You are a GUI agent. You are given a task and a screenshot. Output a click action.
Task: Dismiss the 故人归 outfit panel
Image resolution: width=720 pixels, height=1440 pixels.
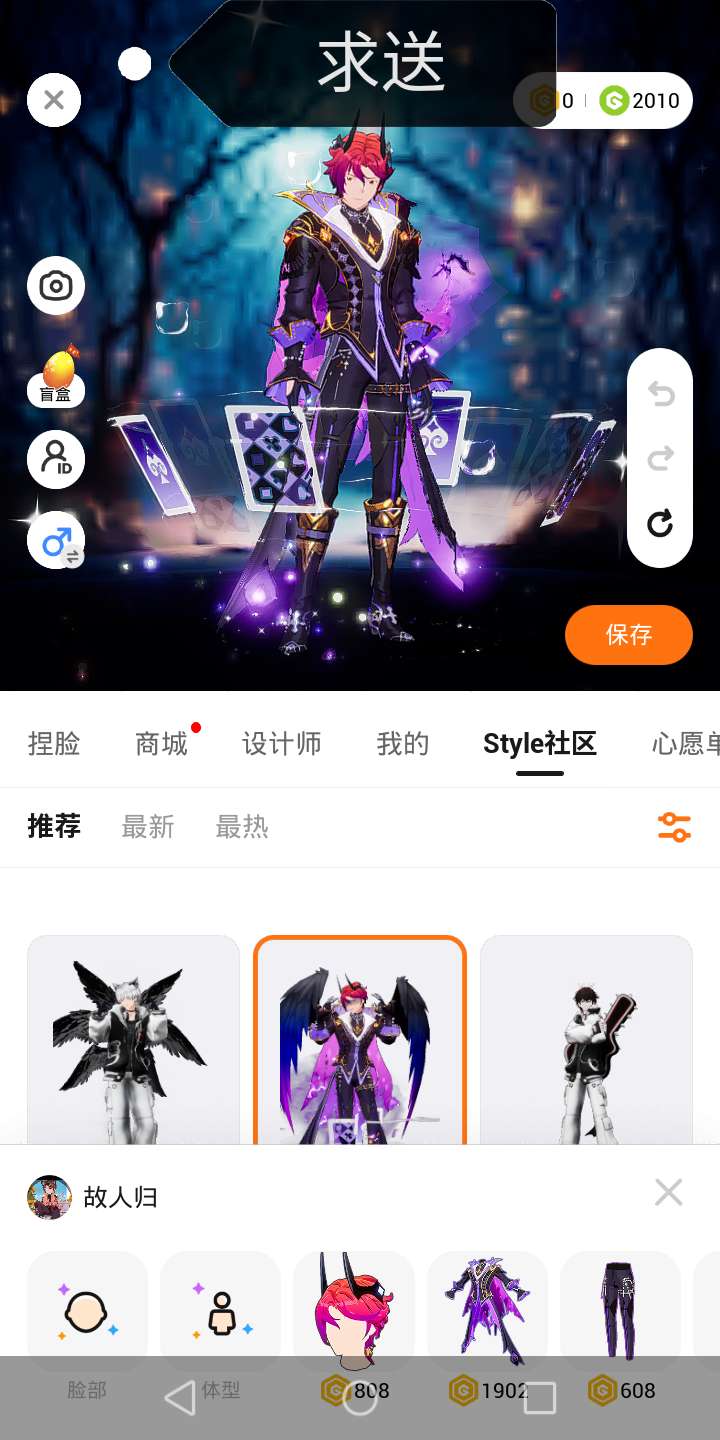(x=668, y=1192)
